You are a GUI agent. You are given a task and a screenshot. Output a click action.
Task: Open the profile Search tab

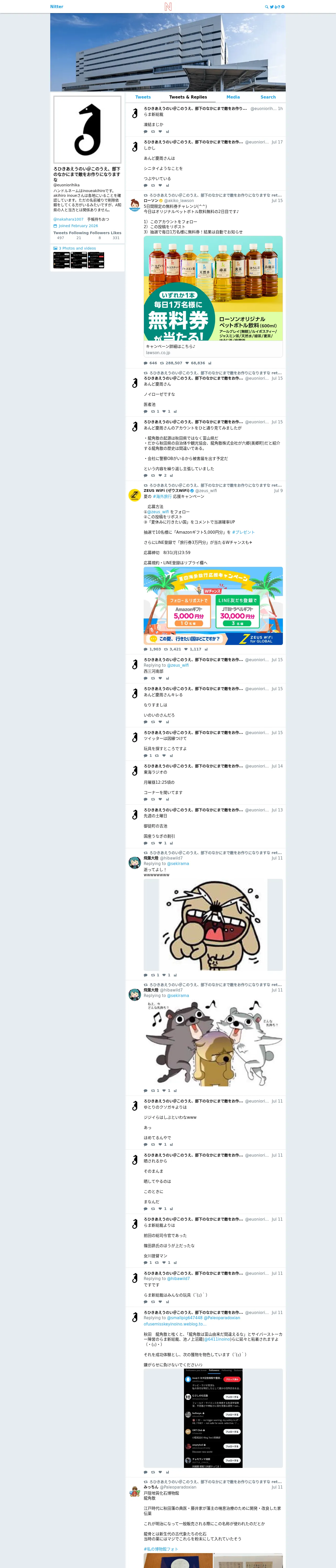click(x=268, y=97)
